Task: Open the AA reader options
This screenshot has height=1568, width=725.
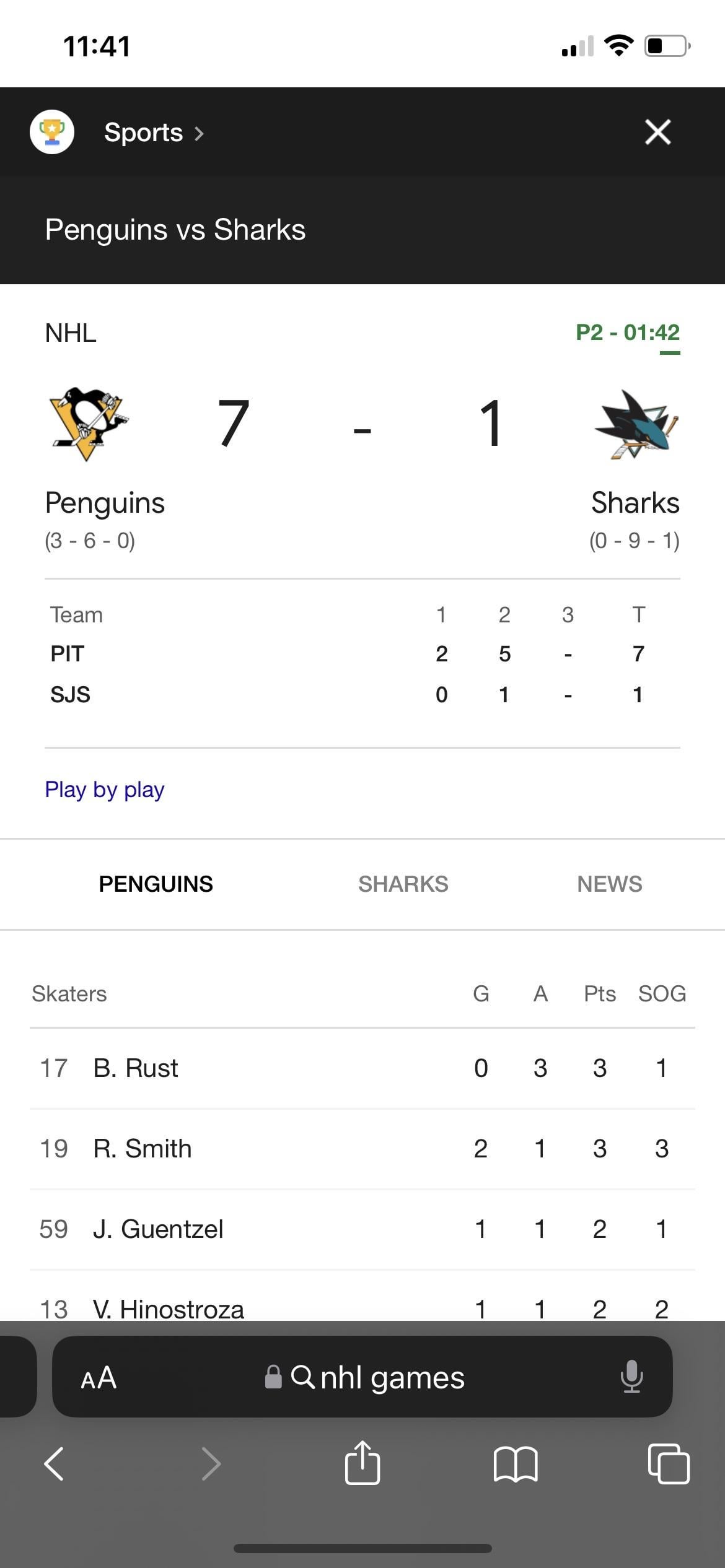Action: [99, 1378]
